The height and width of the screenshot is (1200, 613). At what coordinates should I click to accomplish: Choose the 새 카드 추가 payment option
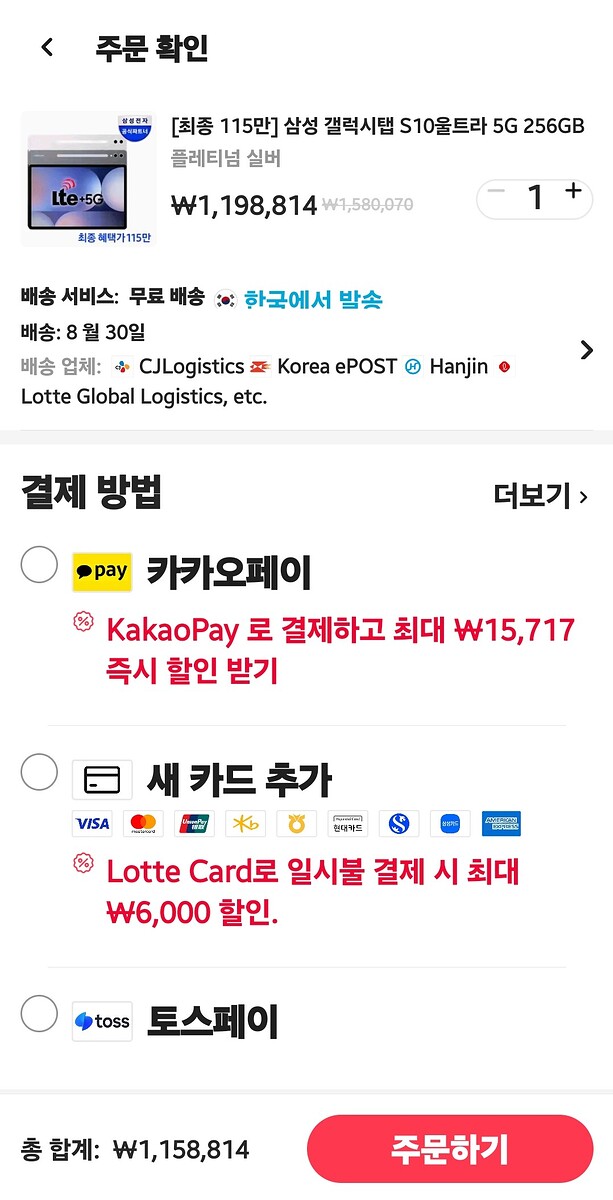coord(39,772)
